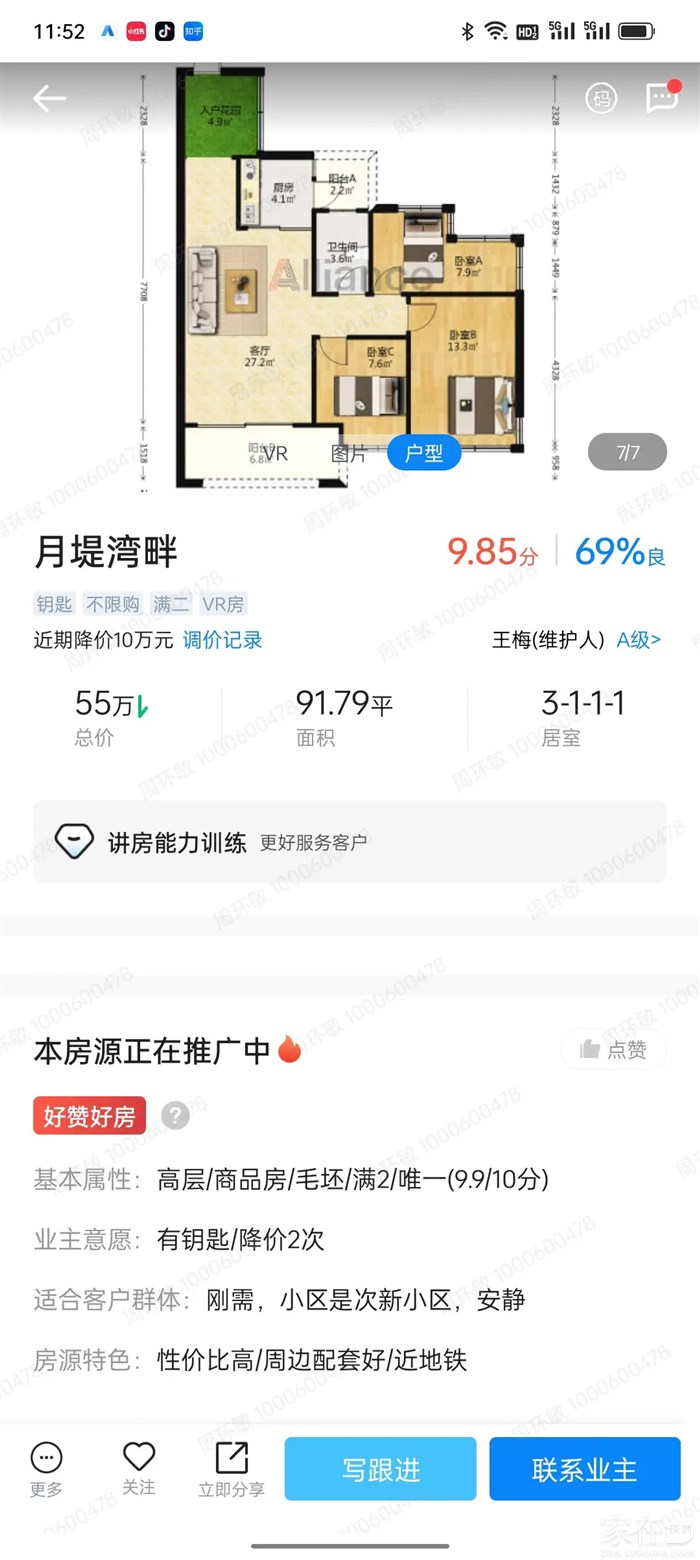Screen dimensions: 700x1560
Task: Open the messages chat icon
Action: (x=661, y=98)
